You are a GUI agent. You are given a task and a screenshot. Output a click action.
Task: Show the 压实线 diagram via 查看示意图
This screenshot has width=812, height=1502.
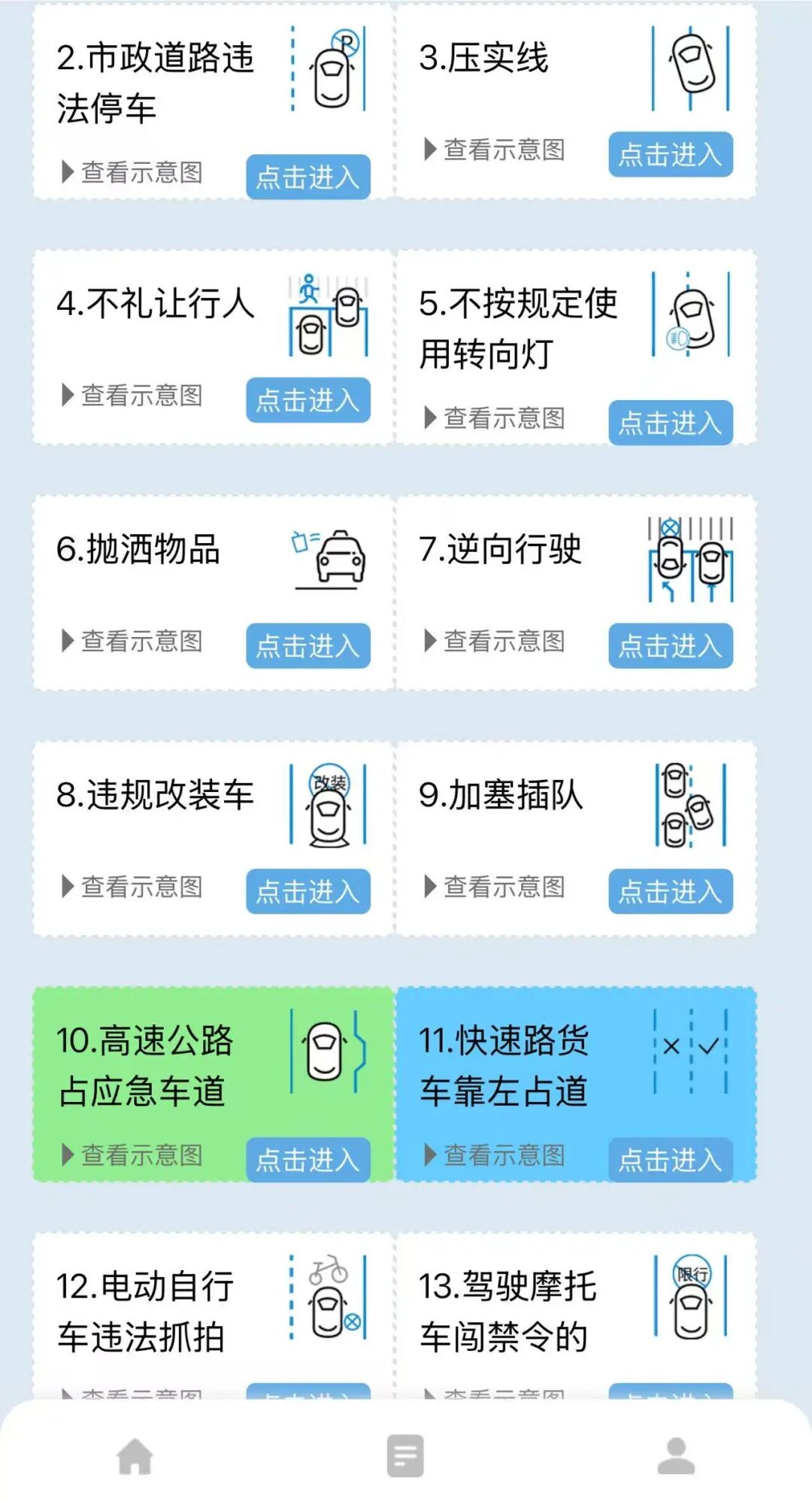coord(495,150)
